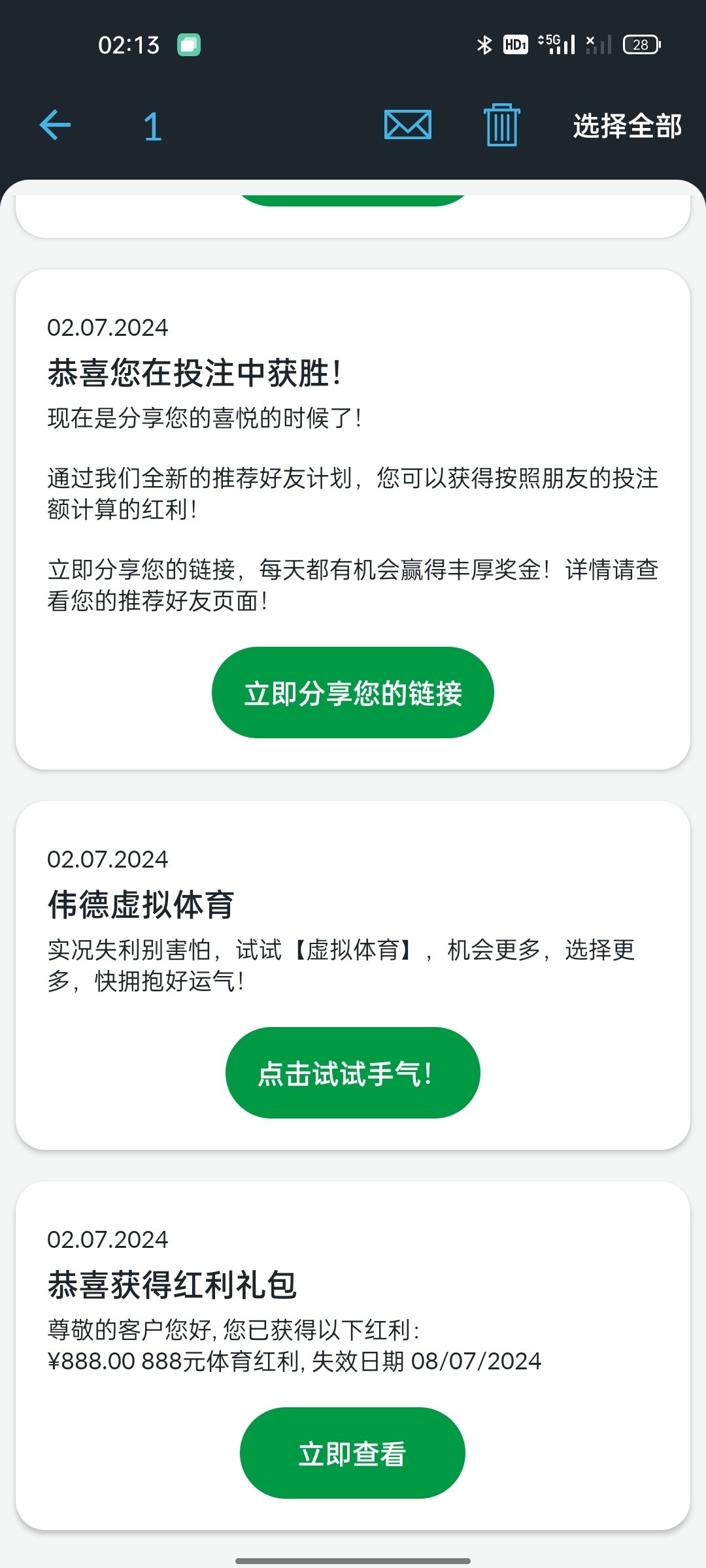Select the 伟德虚拟体育 message card
The image size is (706, 1568).
click(x=353, y=975)
